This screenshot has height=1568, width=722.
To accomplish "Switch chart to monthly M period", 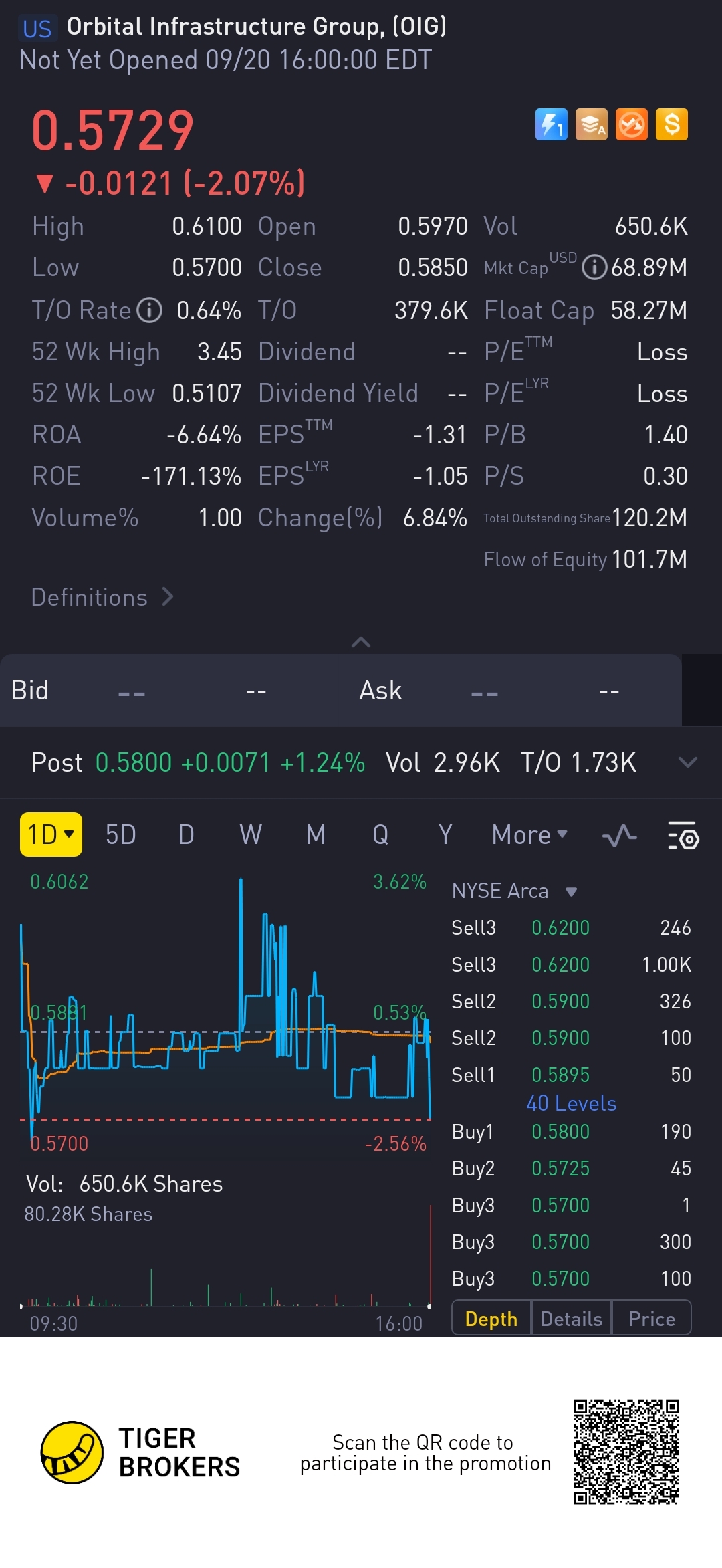I will tap(316, 834).
